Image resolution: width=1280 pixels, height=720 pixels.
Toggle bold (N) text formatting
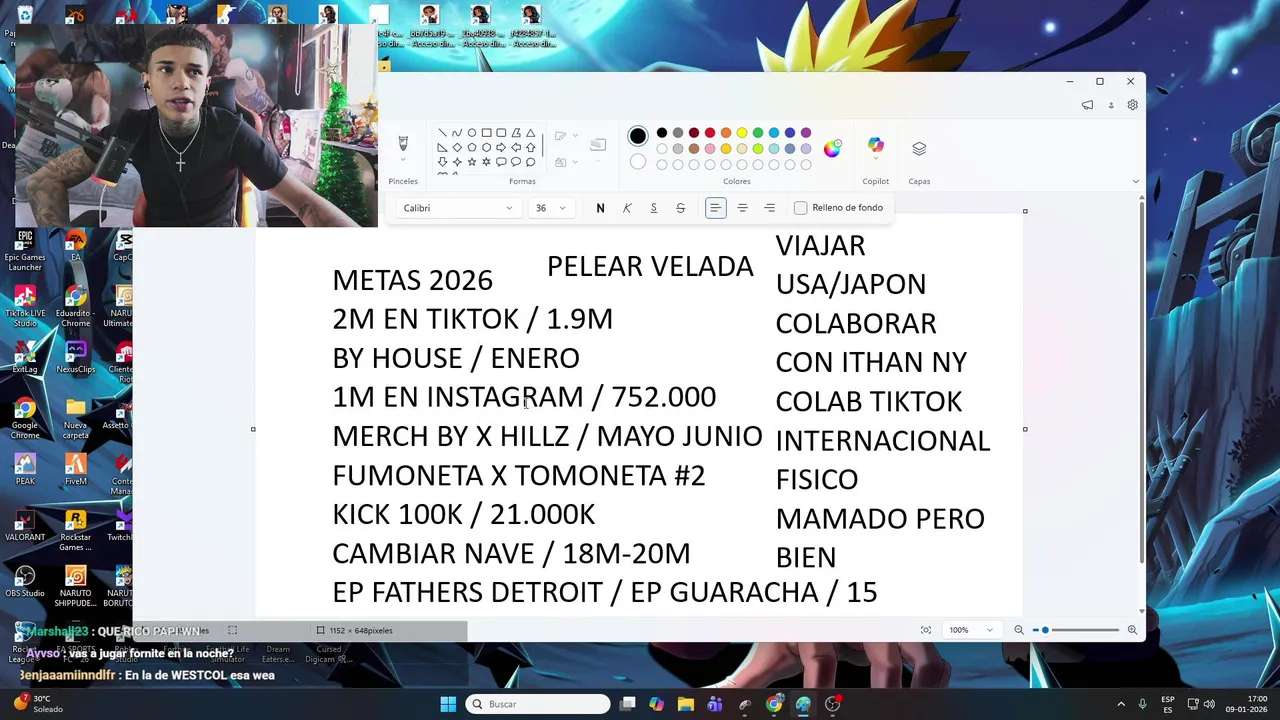point(600,208)
